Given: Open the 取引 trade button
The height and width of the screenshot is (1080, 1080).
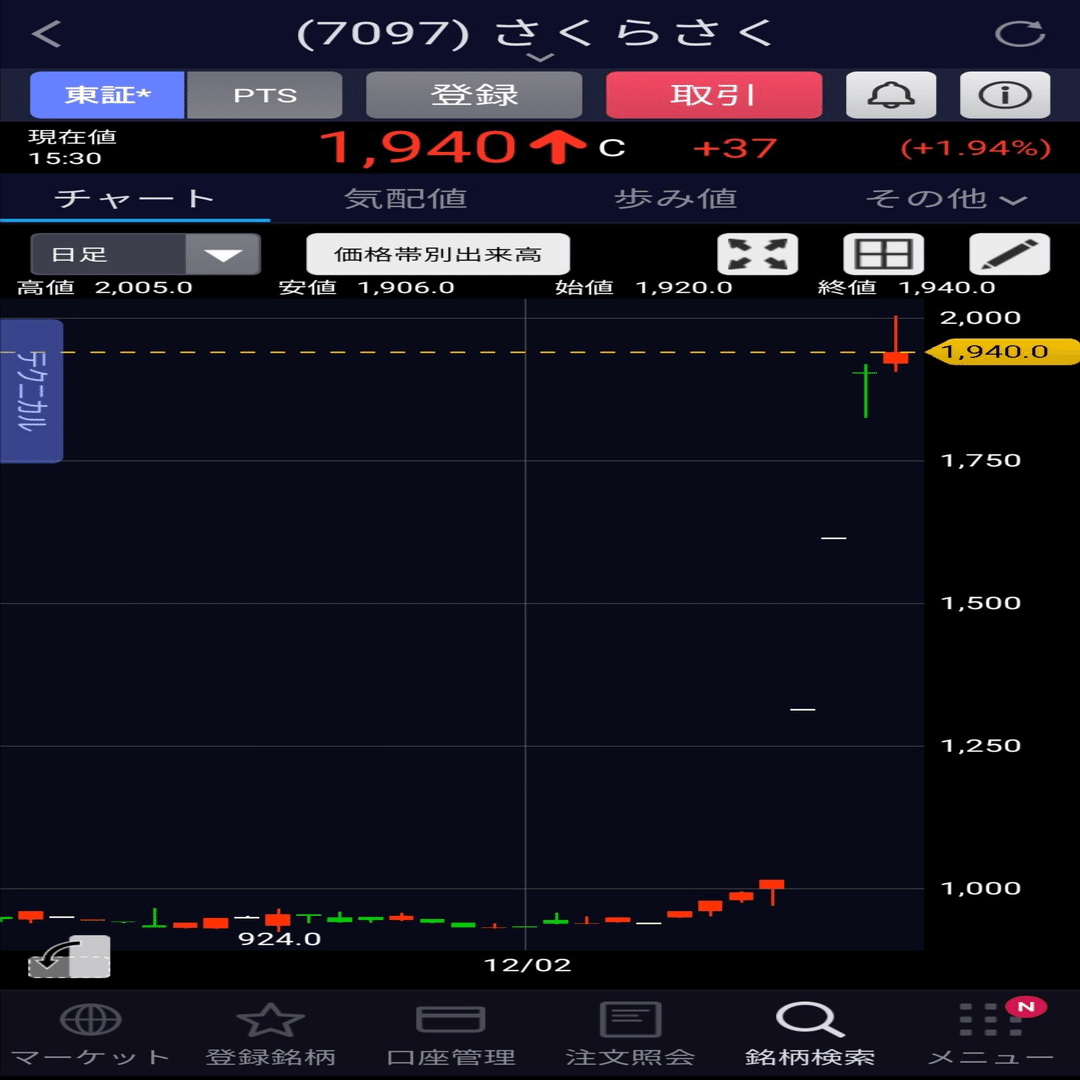Looking at the screenshot, I should (713, 95).
